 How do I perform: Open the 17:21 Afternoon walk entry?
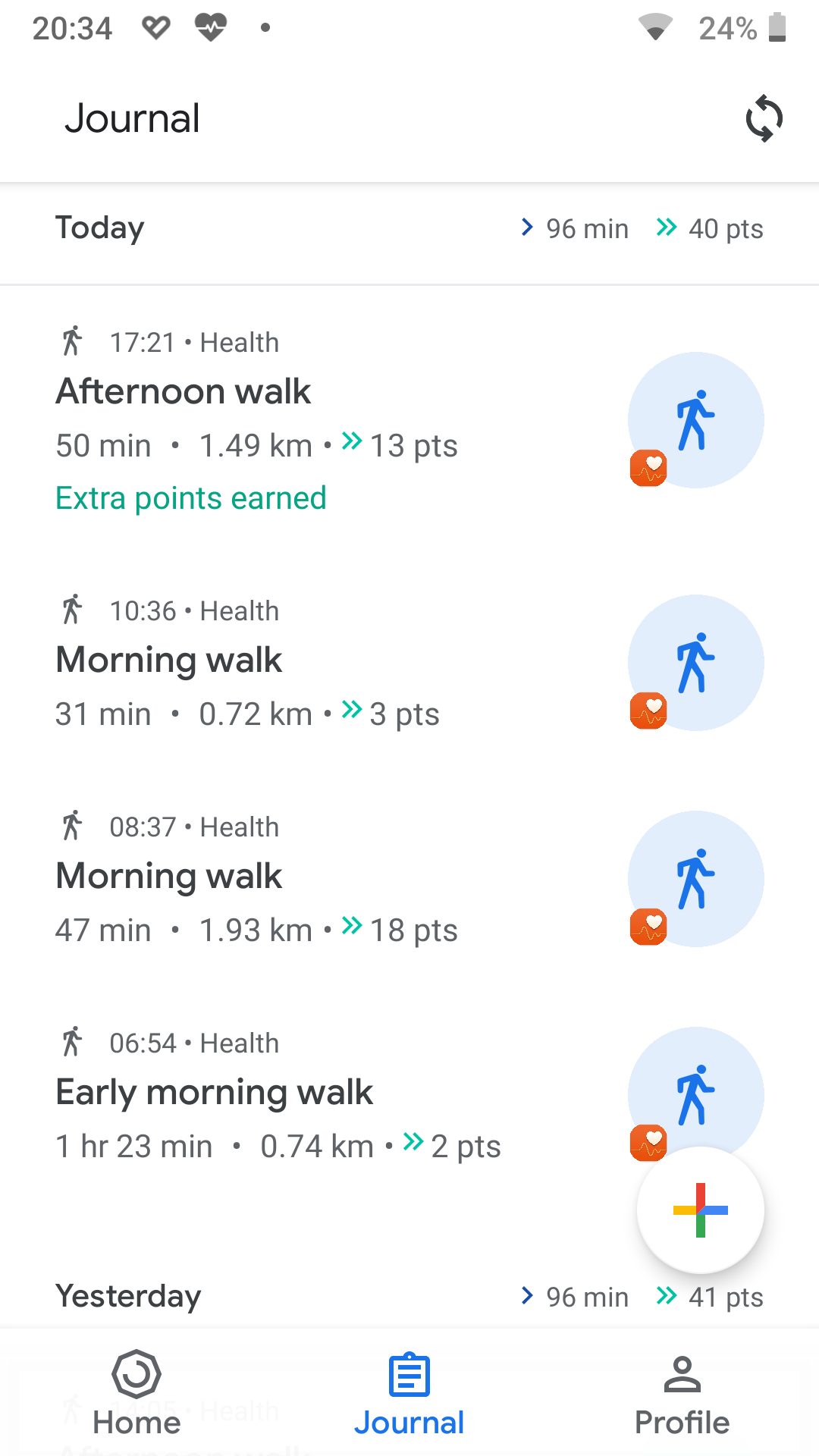(x=409, y=420)
